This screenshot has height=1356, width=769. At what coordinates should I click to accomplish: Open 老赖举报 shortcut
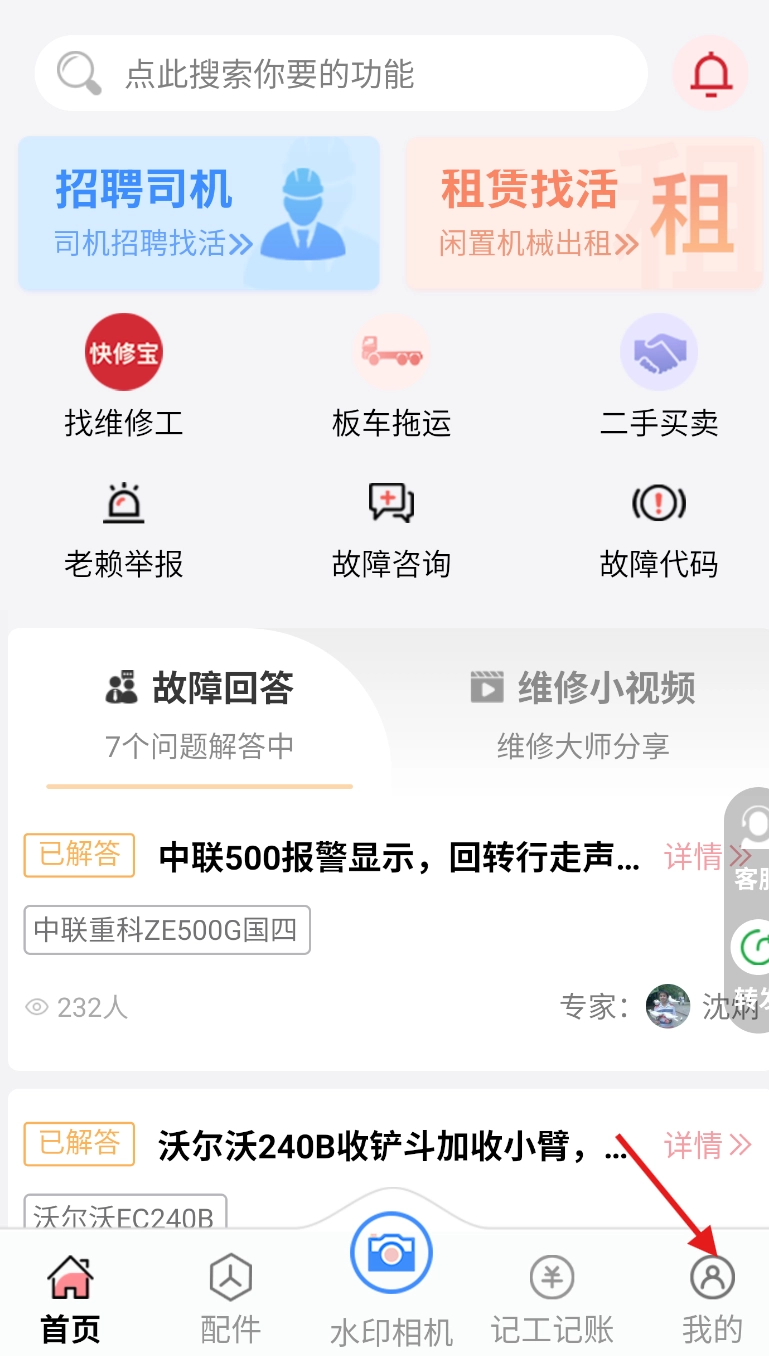tap(124, 530)
